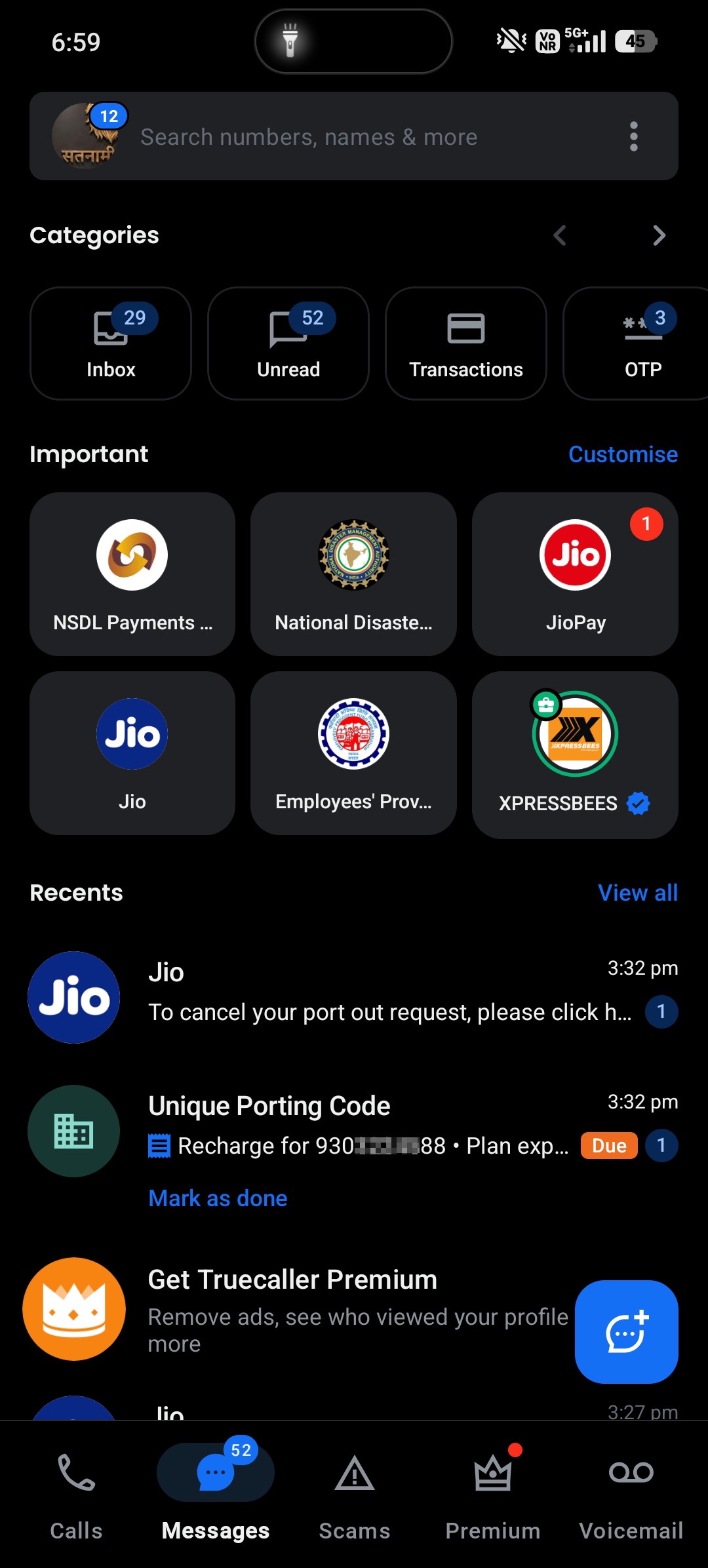
Task: Open the Transactions category
Action: pyautogui.click(x=466, y=343)
